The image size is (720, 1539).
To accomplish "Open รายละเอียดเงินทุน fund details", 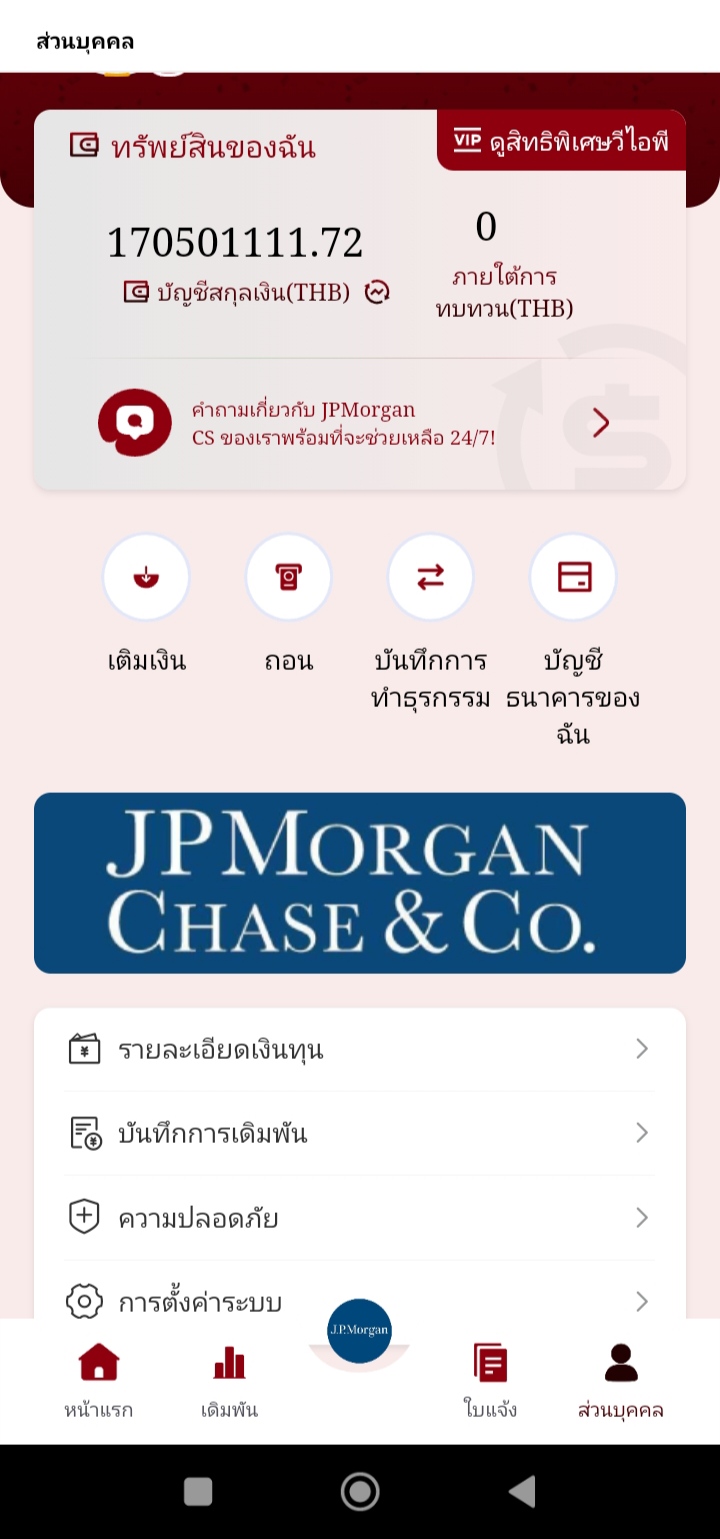I will pos(360,1049).
